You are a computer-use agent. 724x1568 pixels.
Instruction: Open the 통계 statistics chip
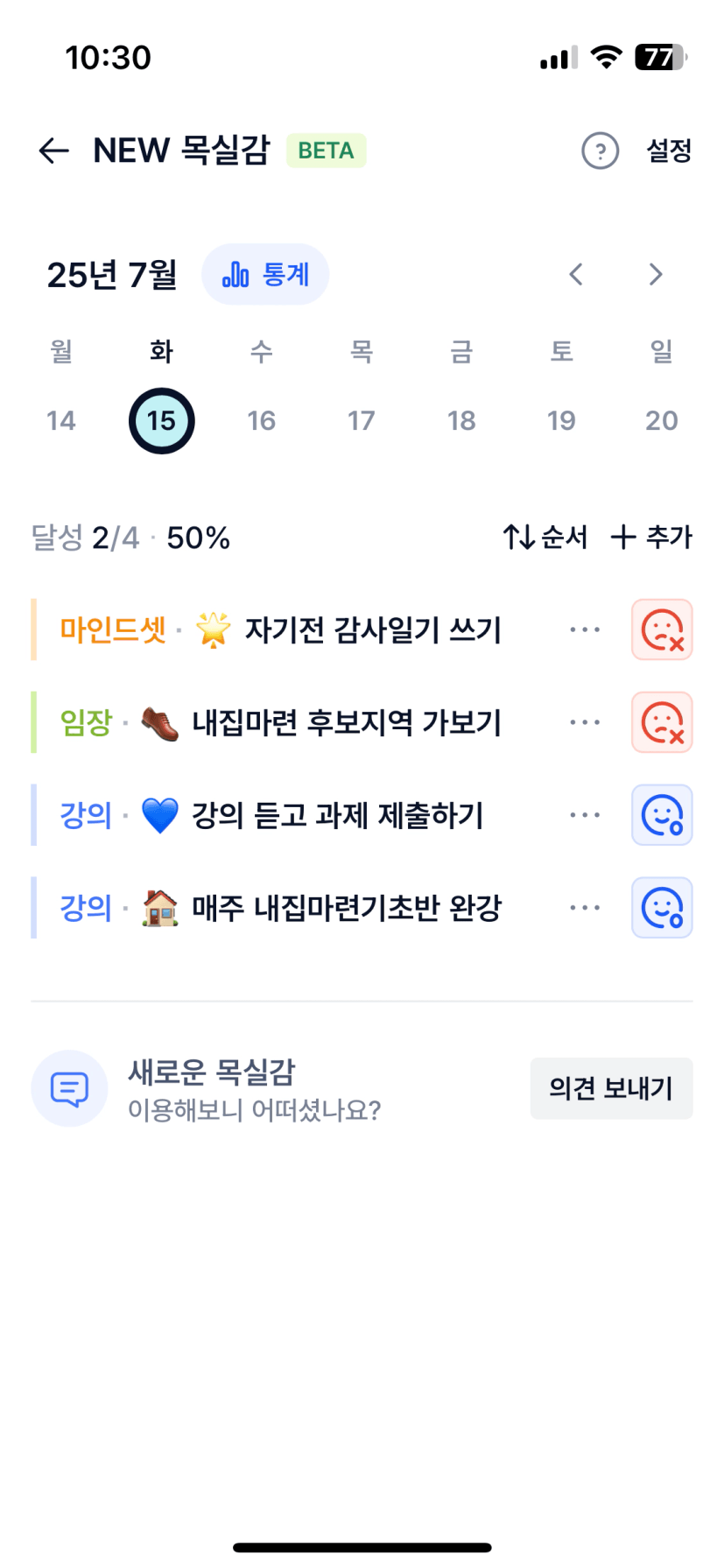tap(265, 274)
